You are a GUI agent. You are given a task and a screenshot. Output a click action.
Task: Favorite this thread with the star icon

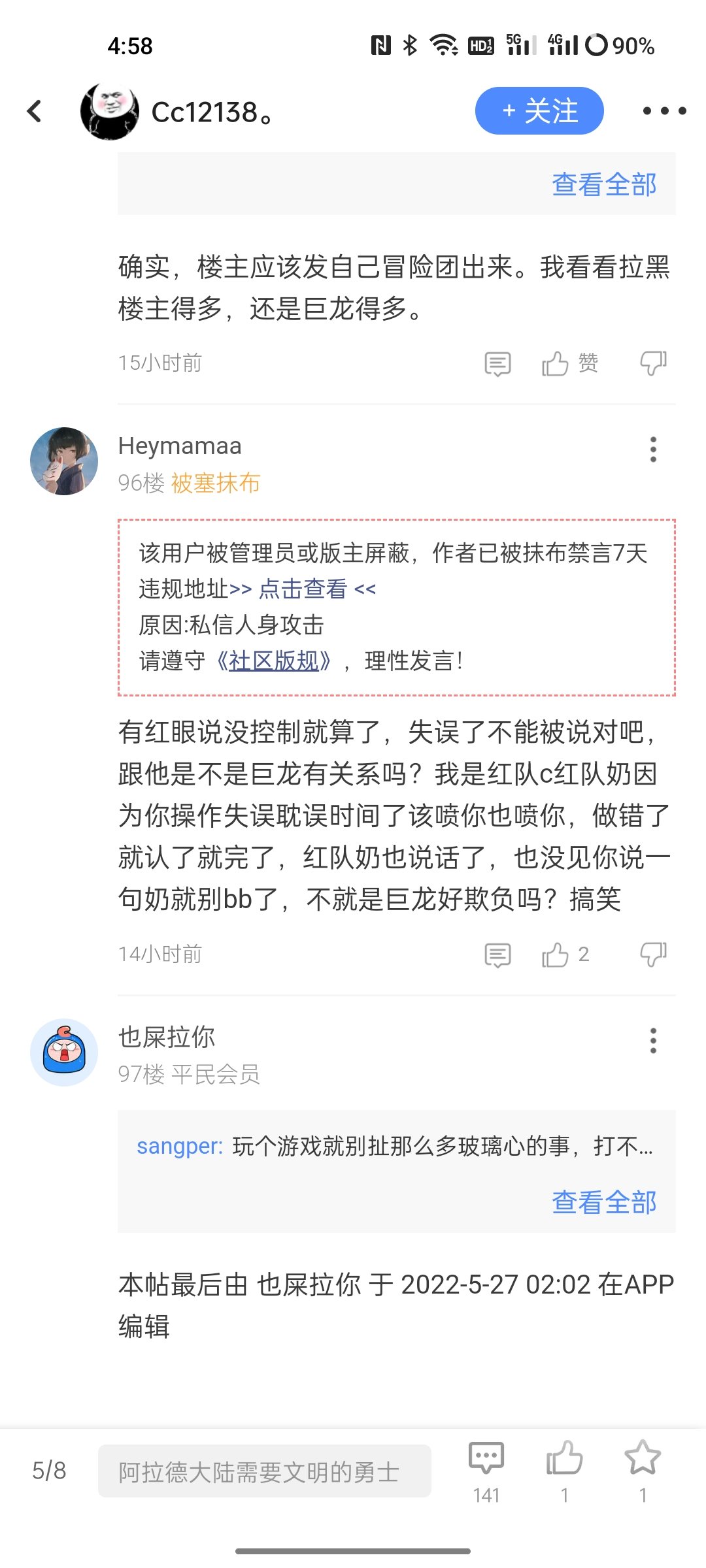pyautogui.click(x=643, y=1472)
